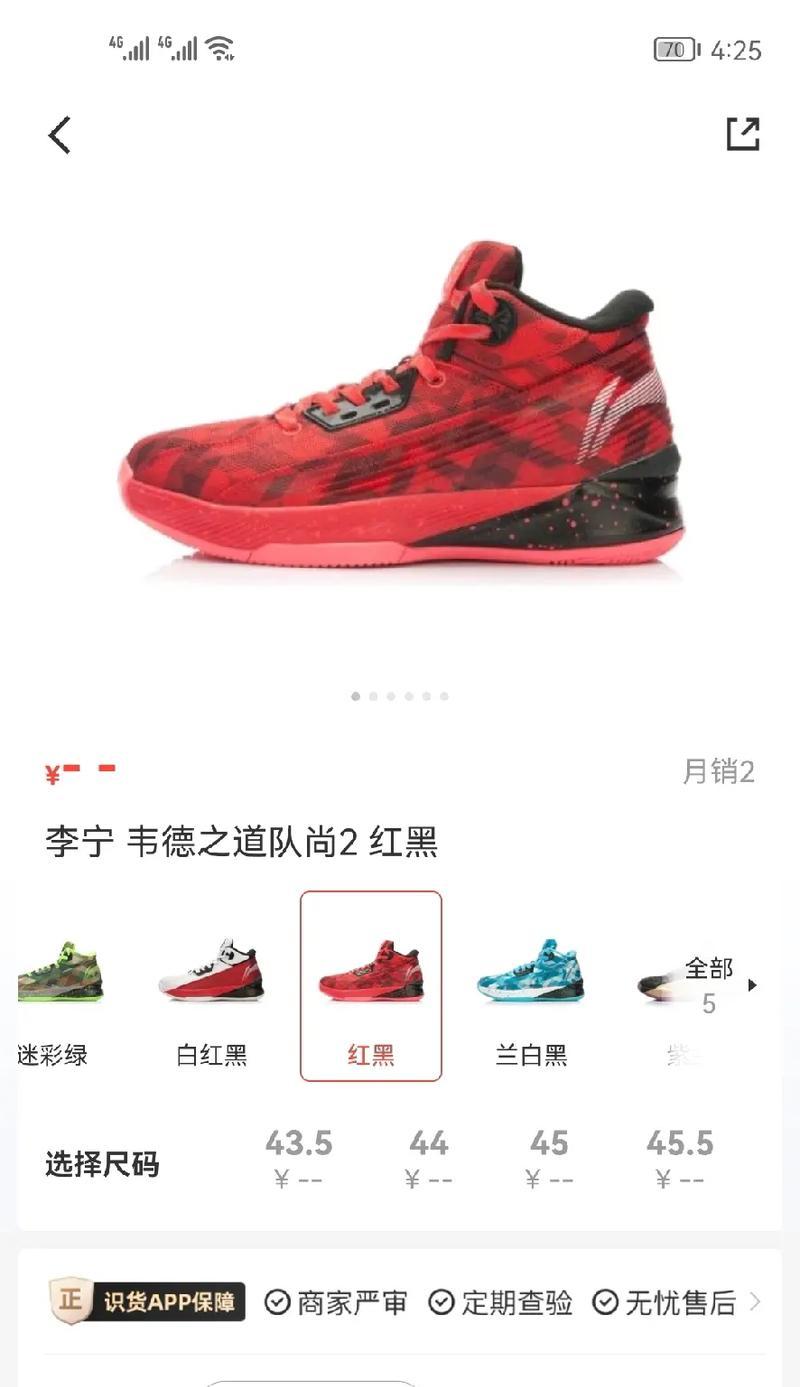Pick shoe size 45

coord(549,1159)
